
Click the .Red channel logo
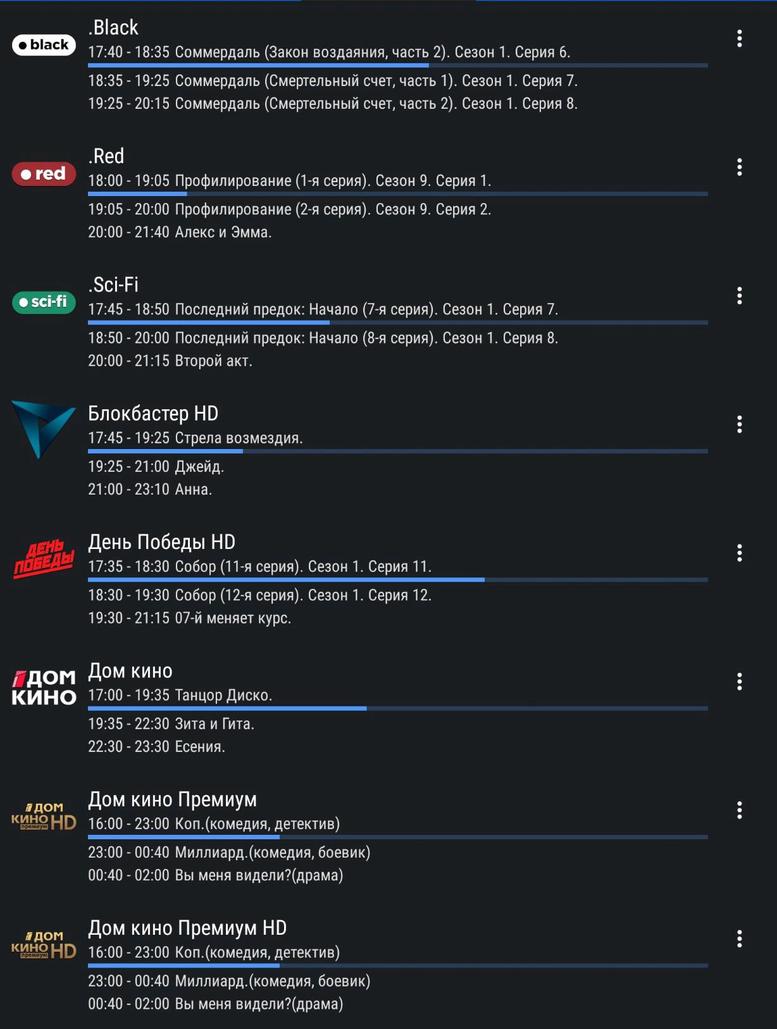click(43, 173)
